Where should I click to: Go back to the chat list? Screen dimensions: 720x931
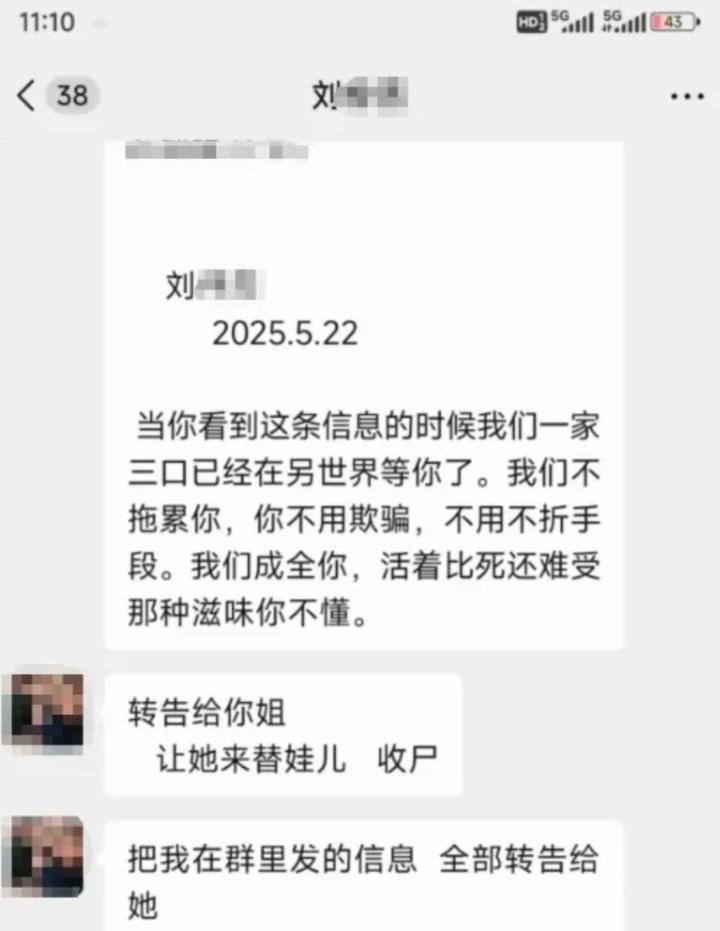click(x=27, y=96)
